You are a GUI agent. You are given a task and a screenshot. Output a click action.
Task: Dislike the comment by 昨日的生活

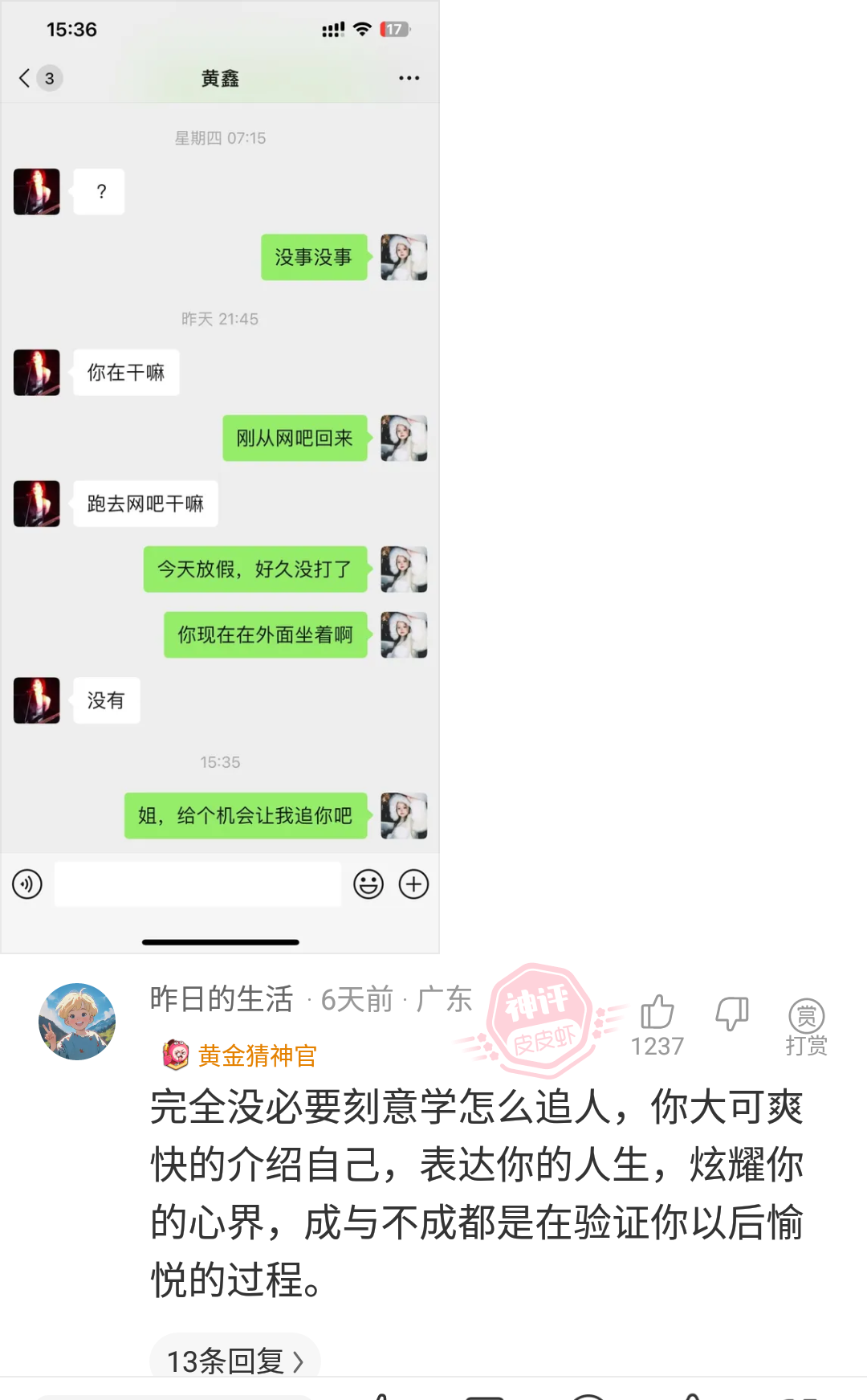pyautogui.click(x=731, y=1014)
